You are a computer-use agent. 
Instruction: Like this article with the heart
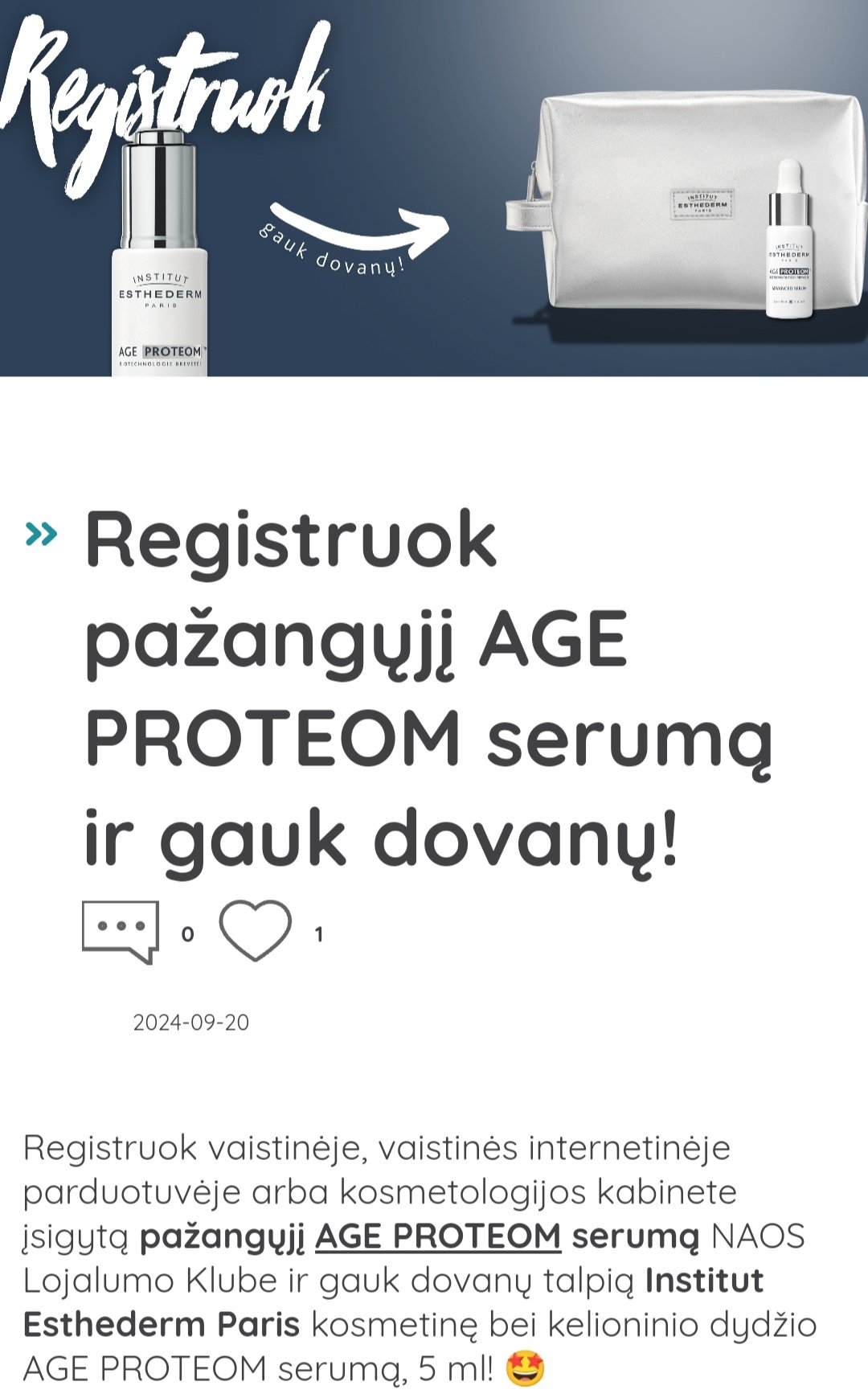[256, 931]
